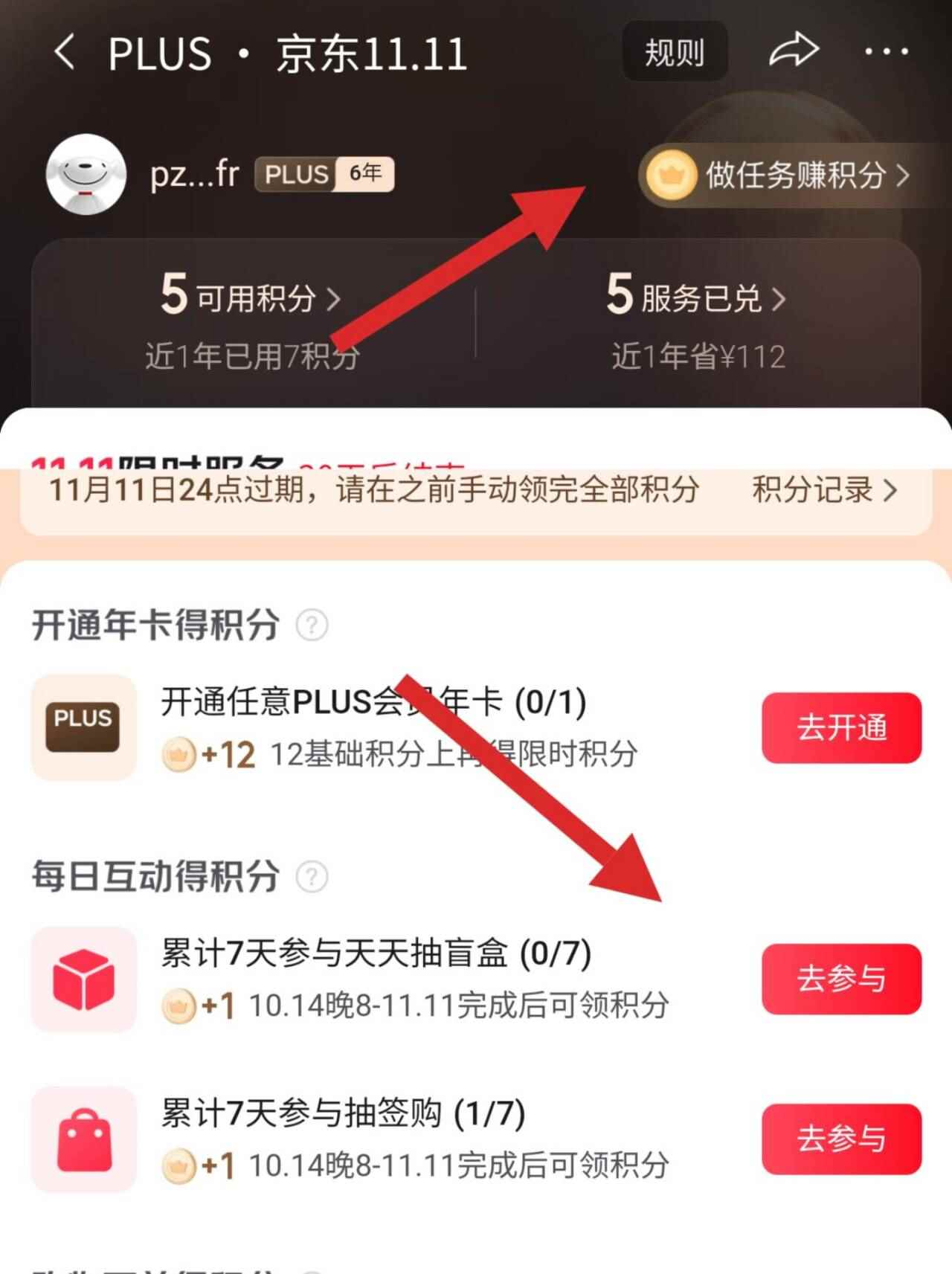
Task: Click the red shopping bag icon for 抽签购
Action: [83, 1140]
